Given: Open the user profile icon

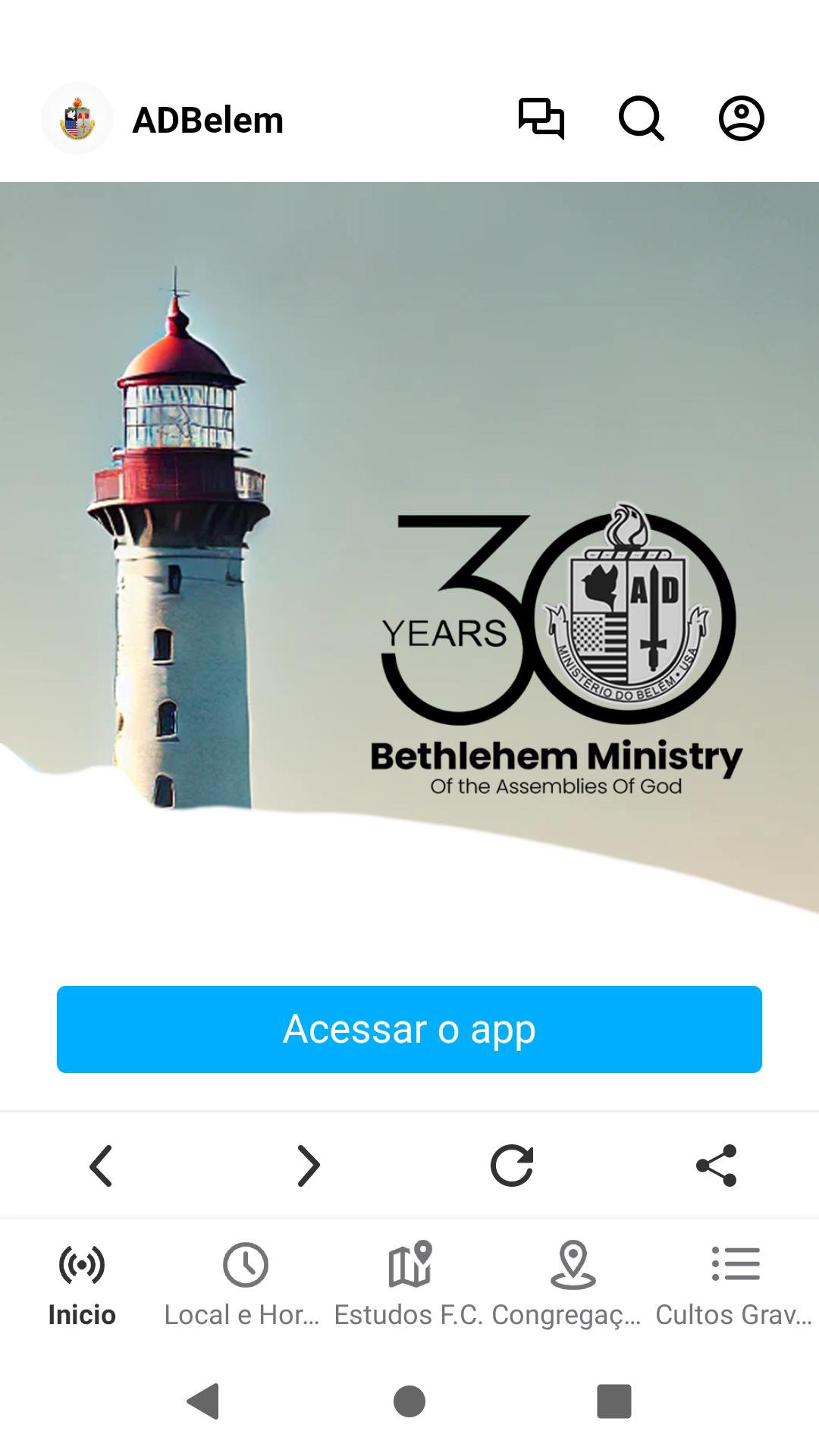Looking at the screenshot, I should [x=741, y=119].
